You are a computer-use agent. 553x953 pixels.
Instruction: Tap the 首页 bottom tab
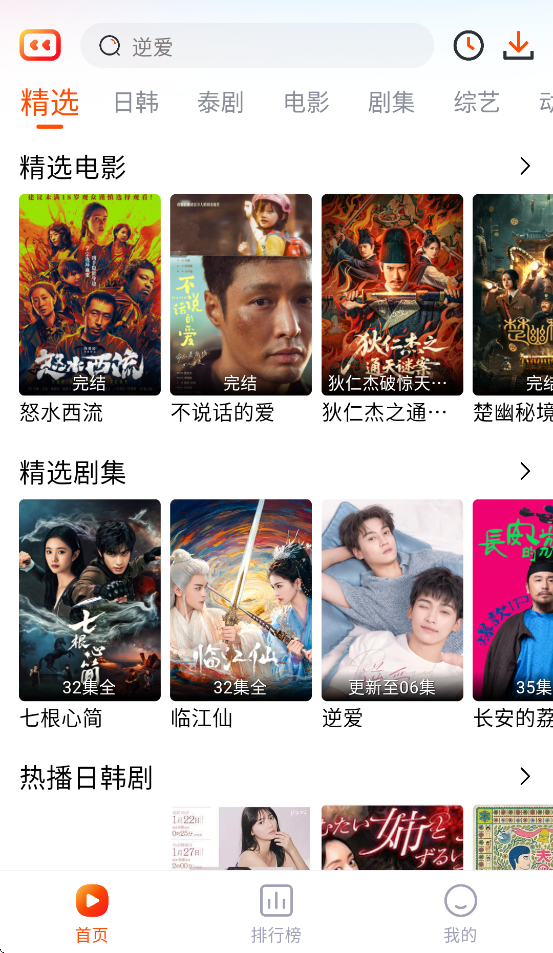pos(92,913)
